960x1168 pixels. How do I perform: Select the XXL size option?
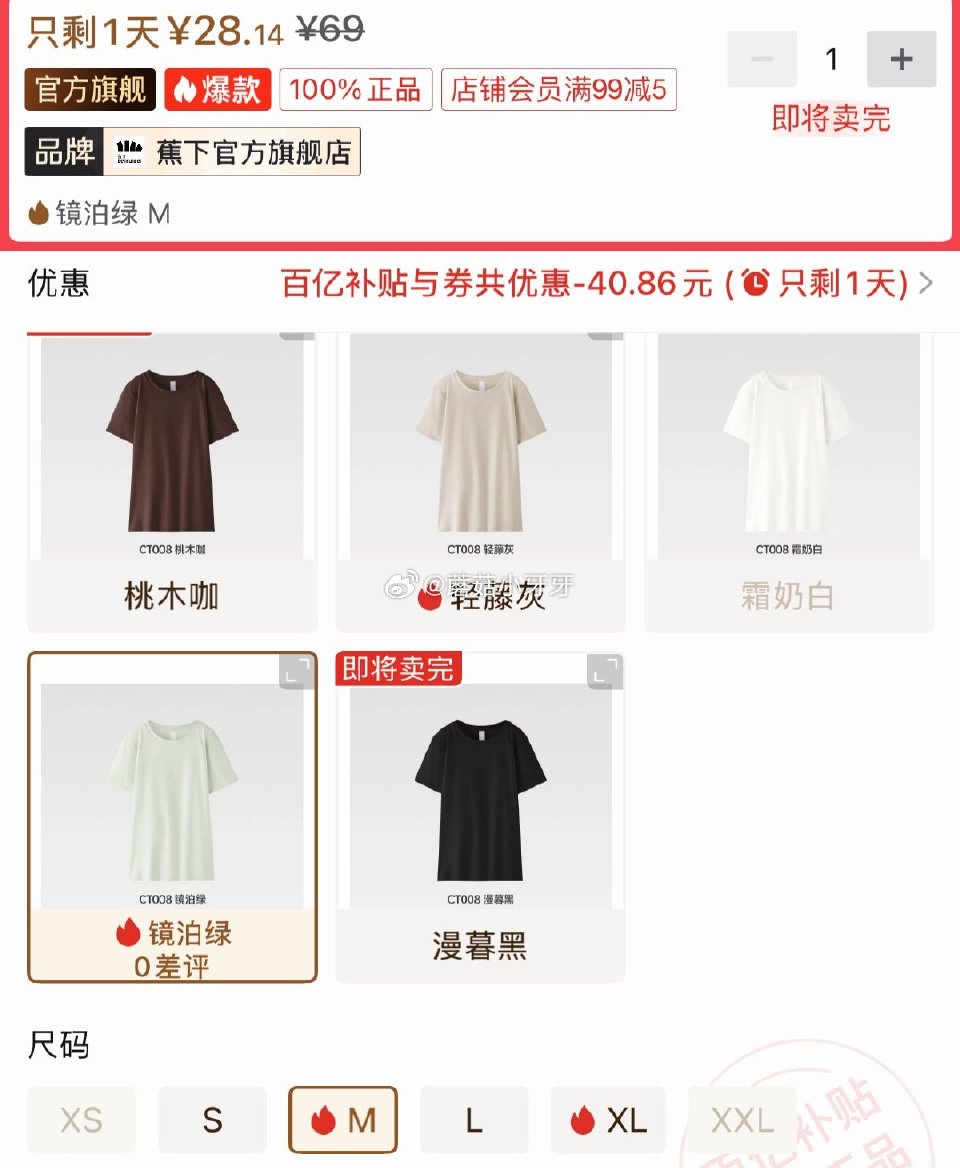[x=741, y=1120]
